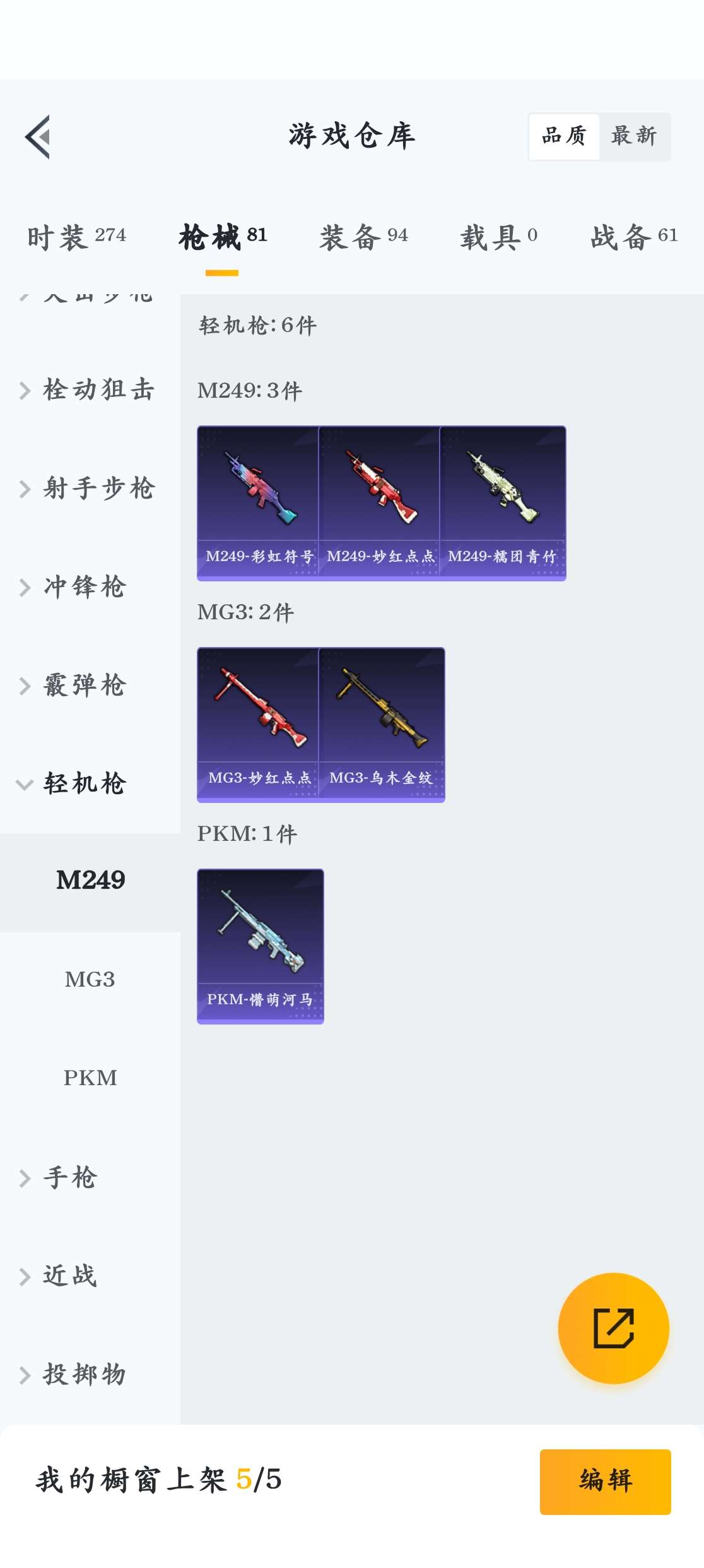Screen dimensions: 704x1568
Task: Open the 载具 tab
Action: [x=498, y=237]
